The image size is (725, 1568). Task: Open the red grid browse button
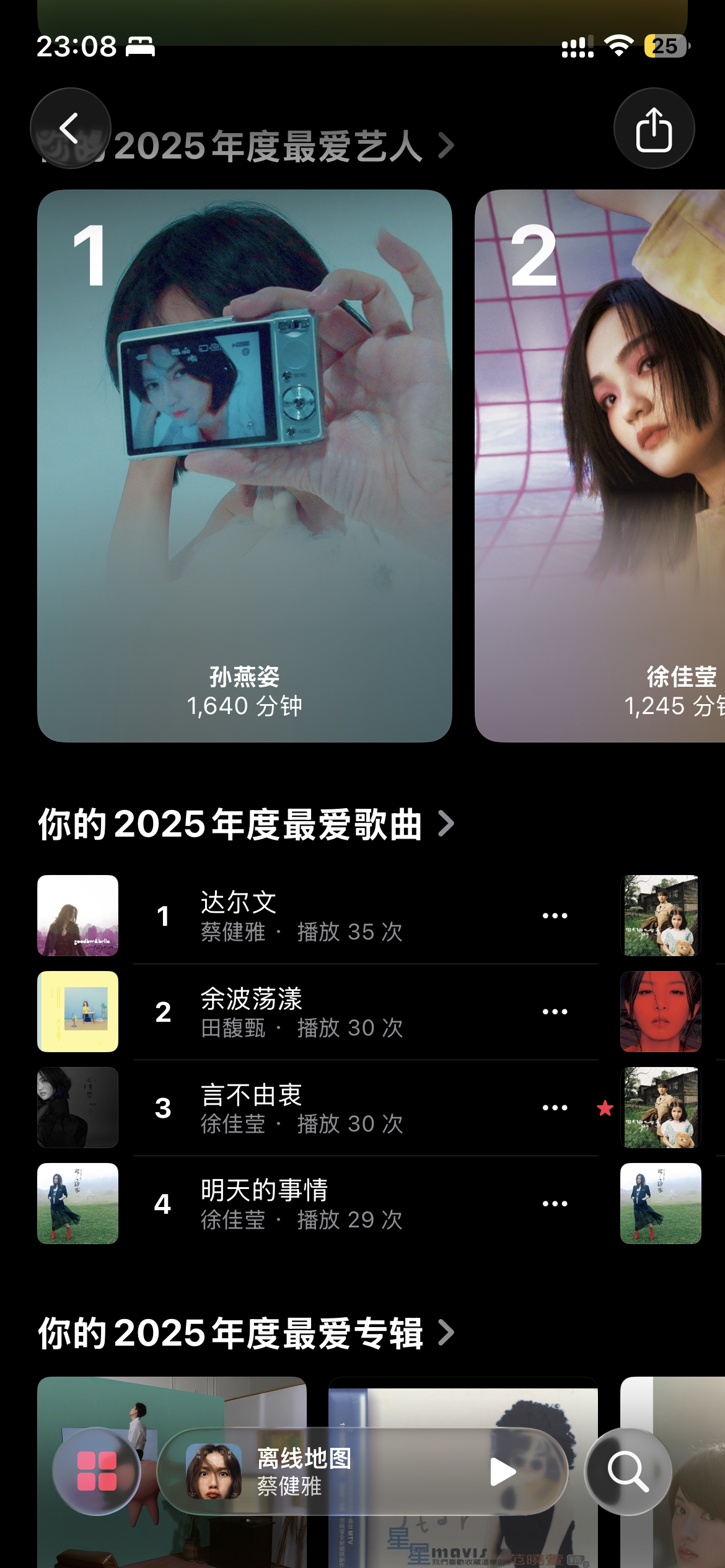[97, 1471]
